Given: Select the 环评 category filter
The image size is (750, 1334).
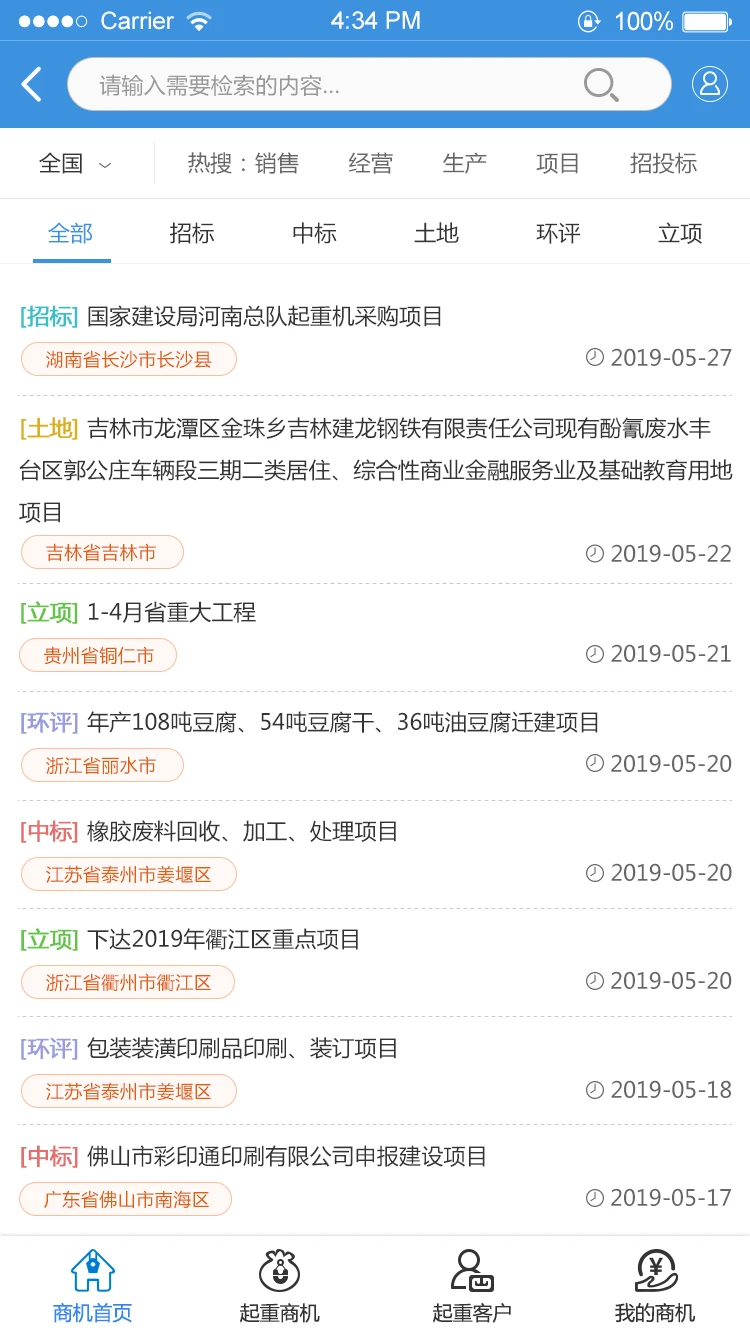Looking at the screenshot, I should point(557,232).
